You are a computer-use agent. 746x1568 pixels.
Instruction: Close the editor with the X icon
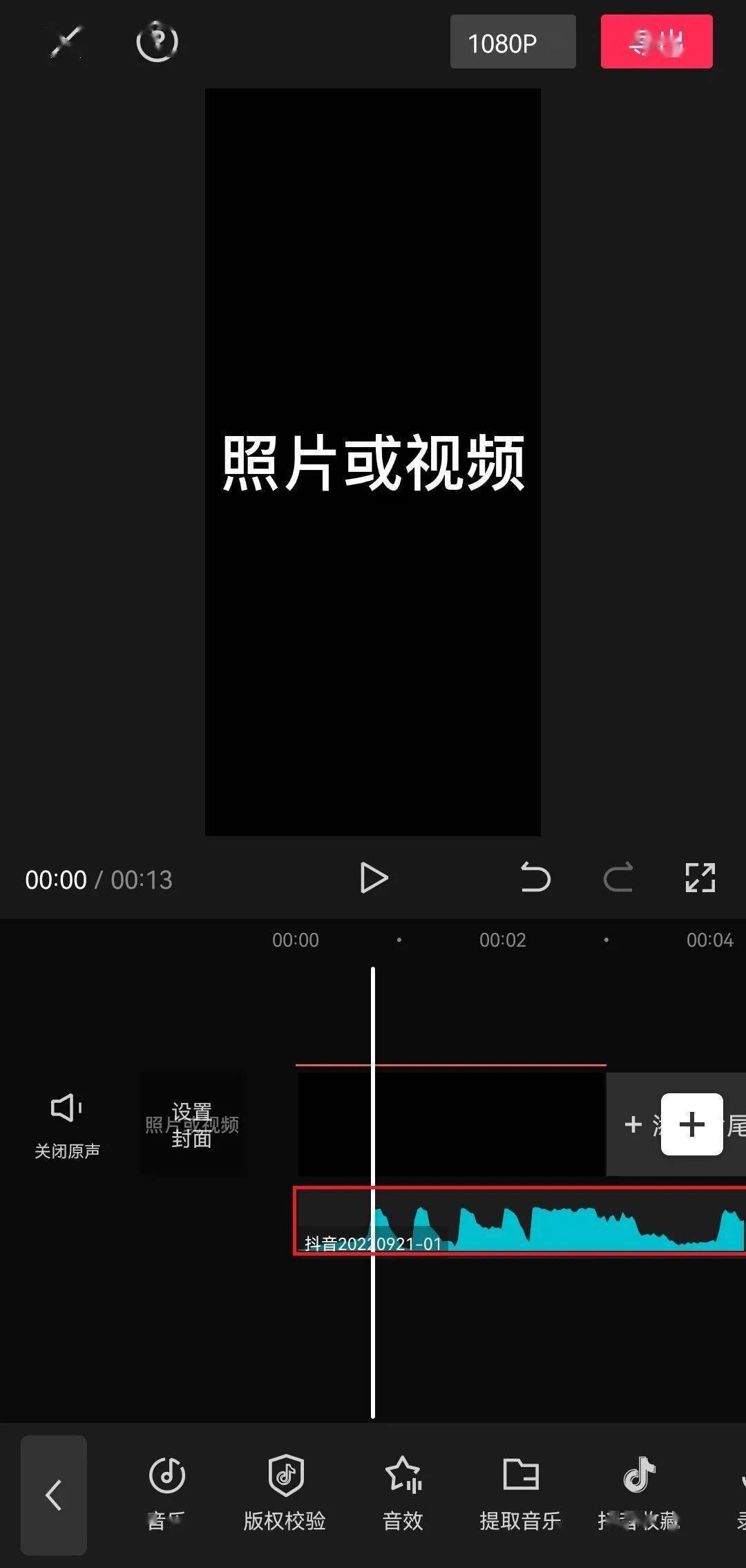(x=66, y=43)
